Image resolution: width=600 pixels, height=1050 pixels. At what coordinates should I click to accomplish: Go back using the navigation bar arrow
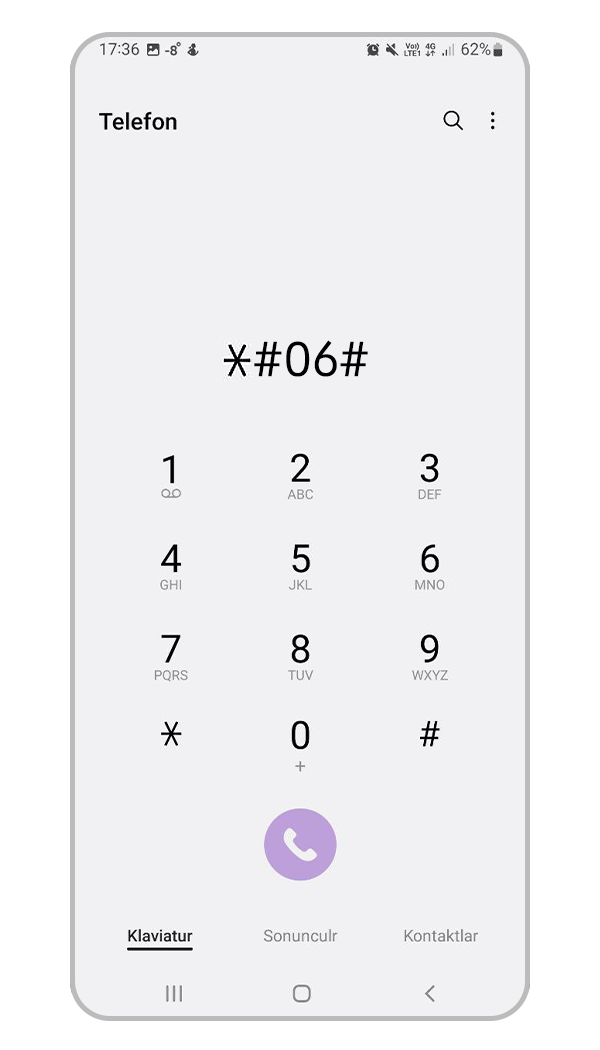tap(429, 993)
